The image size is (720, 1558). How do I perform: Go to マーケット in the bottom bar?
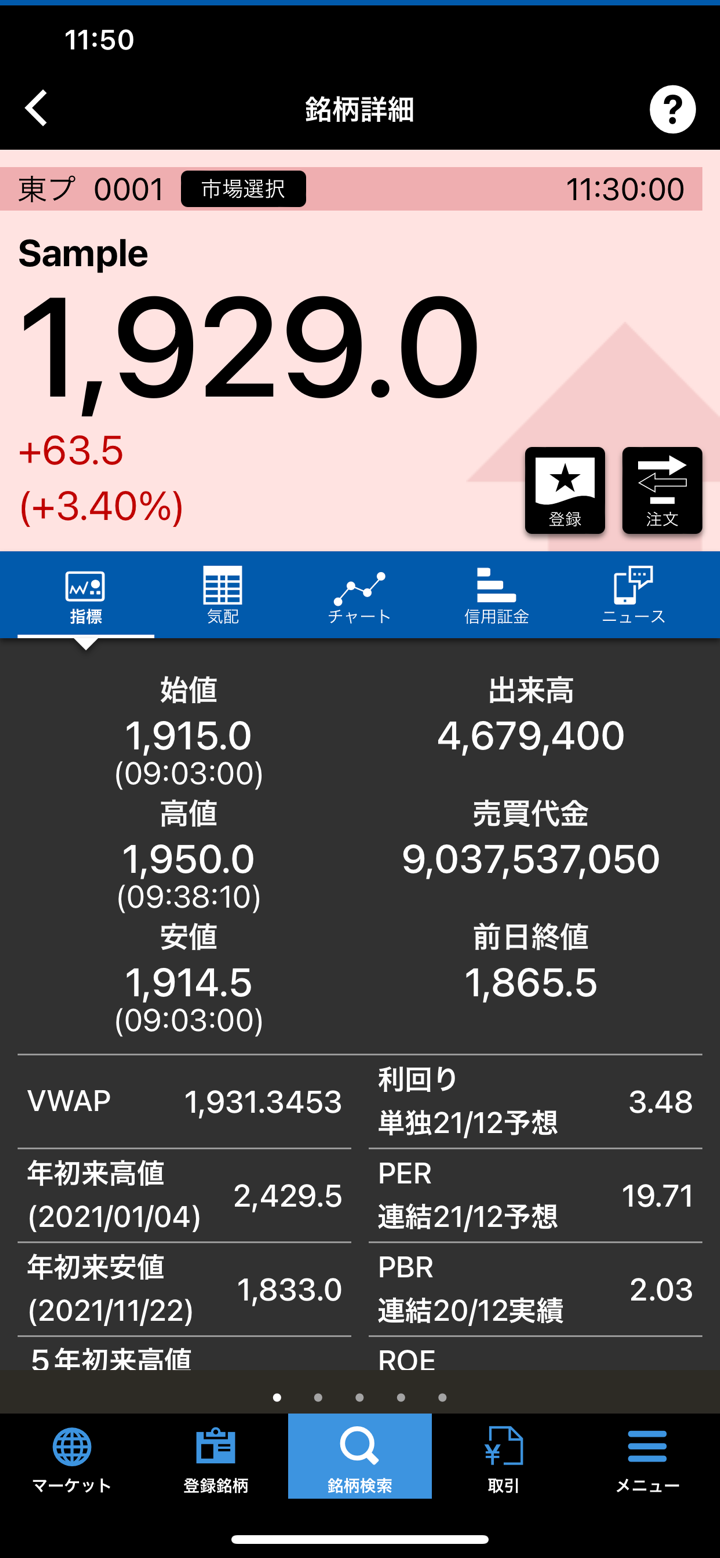[72, 1458]
